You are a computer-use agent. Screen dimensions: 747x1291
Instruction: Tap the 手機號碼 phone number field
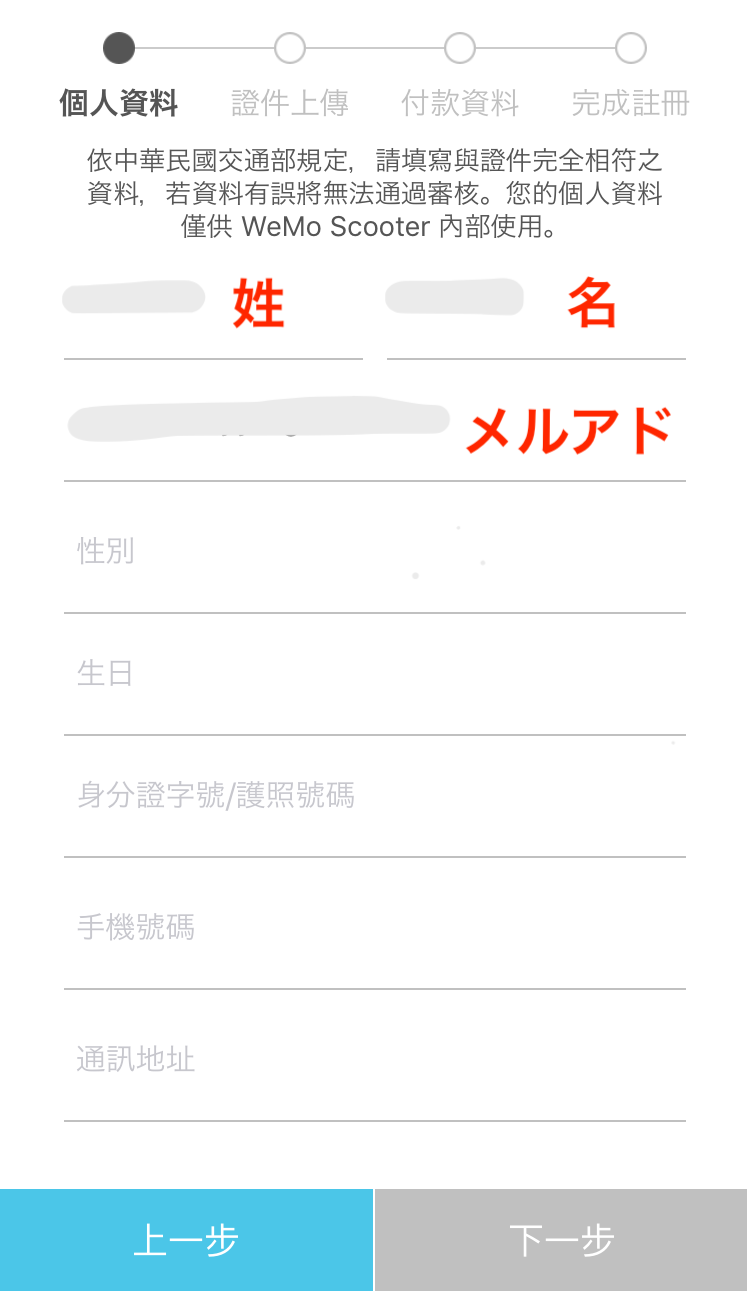coord(374,928)
